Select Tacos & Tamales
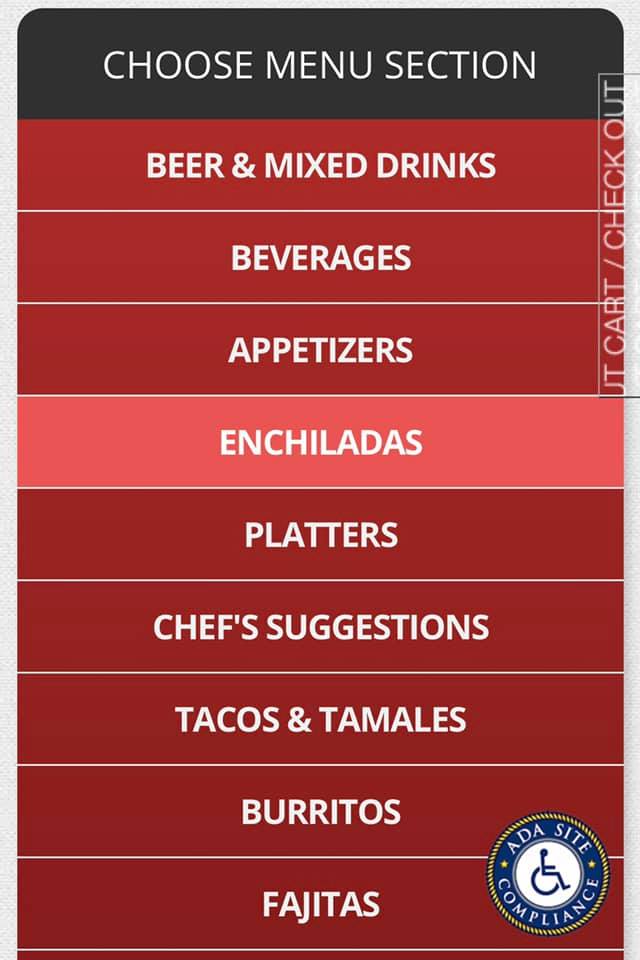Screen dimensions: 640x960 [x=320, y=719]
